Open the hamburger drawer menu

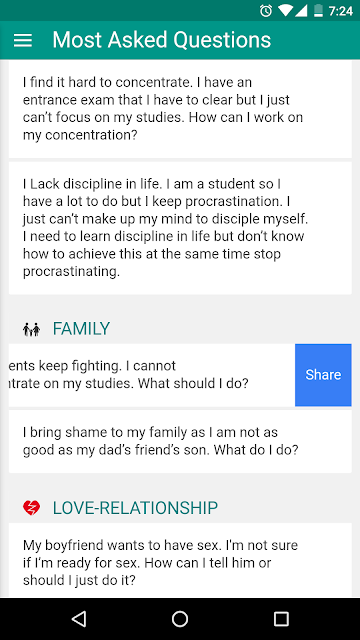pyautogui.click(x=23, y=40)
